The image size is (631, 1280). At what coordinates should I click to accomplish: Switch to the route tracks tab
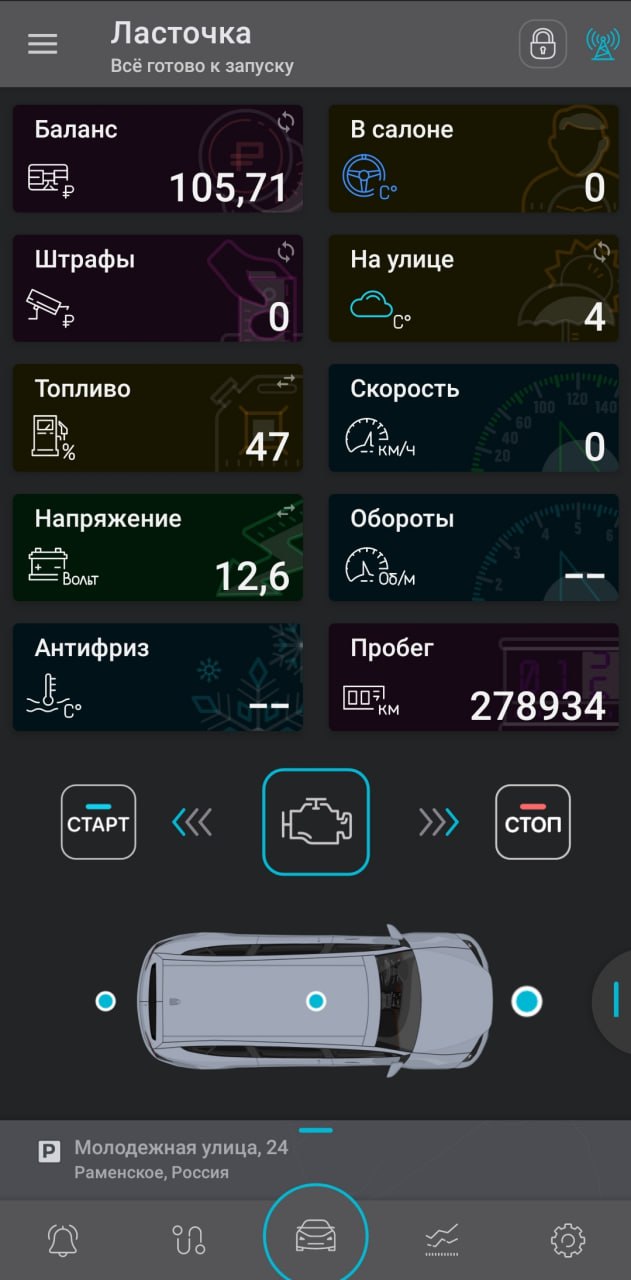pos(189,1240)
